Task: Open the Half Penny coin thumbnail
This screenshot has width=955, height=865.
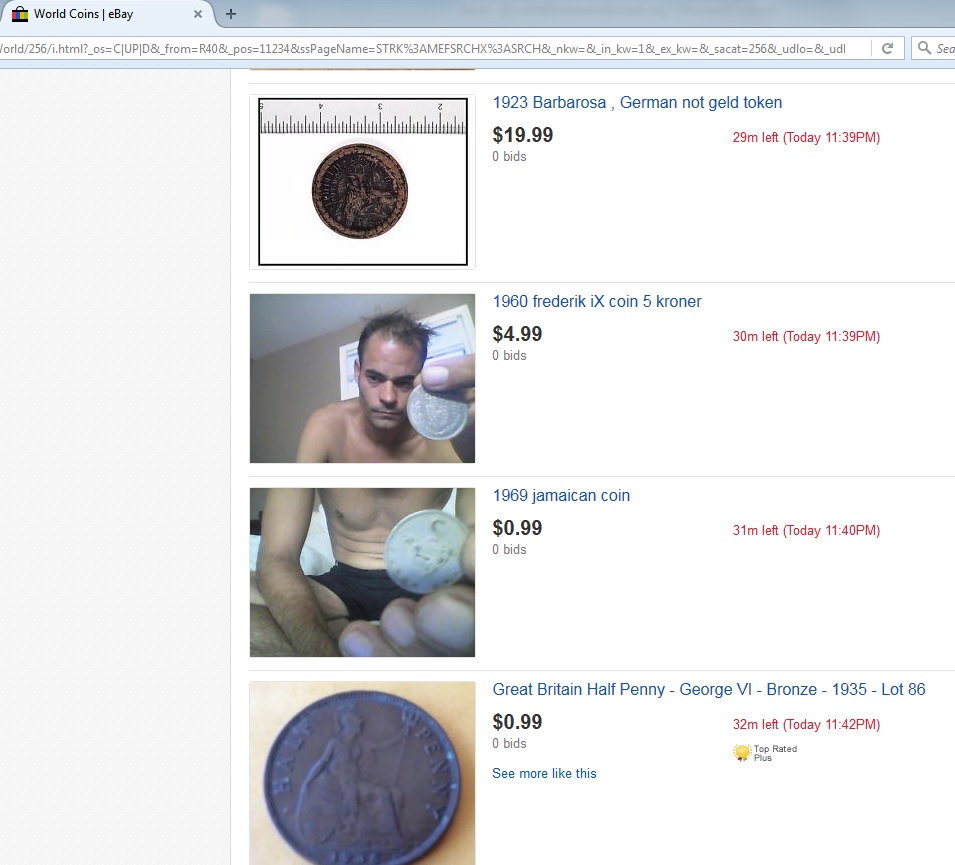Action: point(362,772)
